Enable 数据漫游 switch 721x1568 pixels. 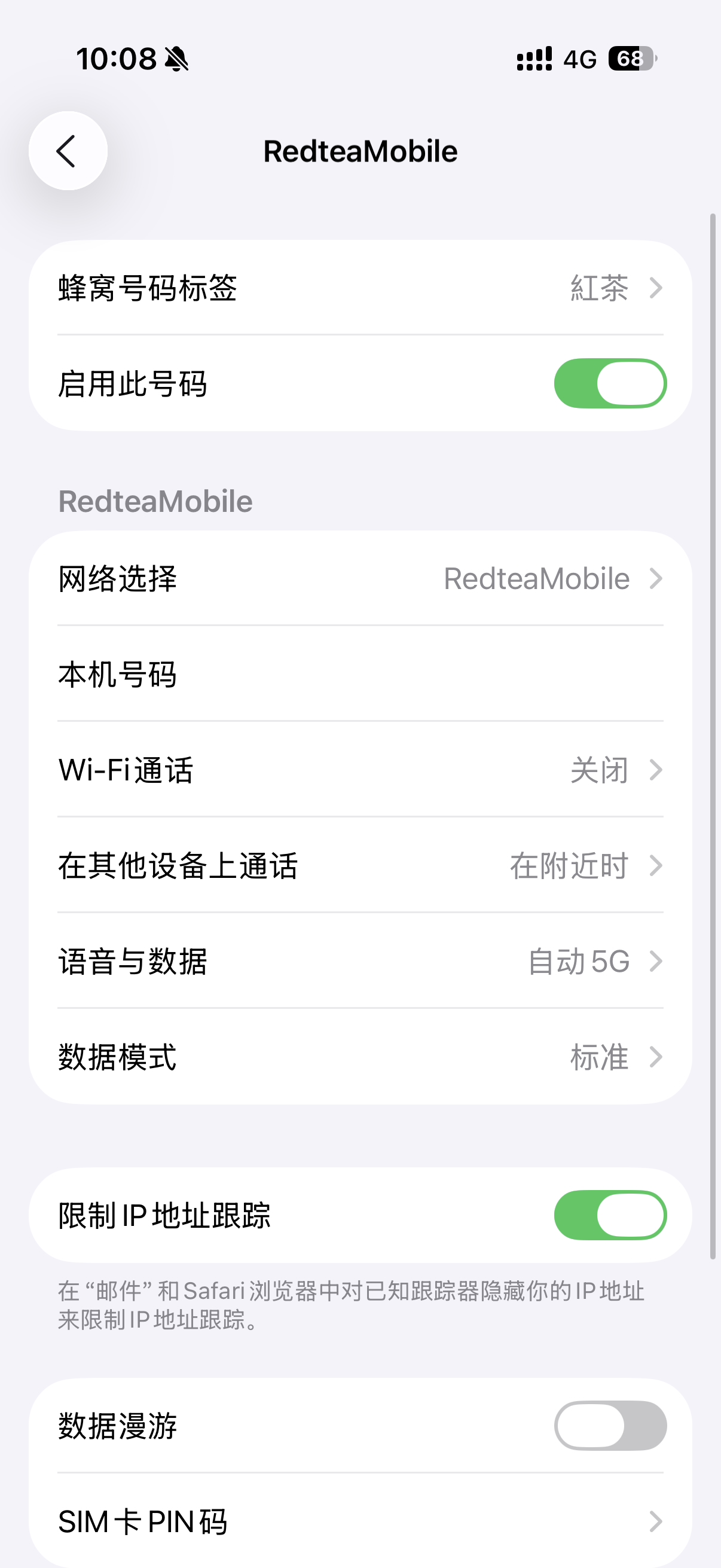point(610,1426)
